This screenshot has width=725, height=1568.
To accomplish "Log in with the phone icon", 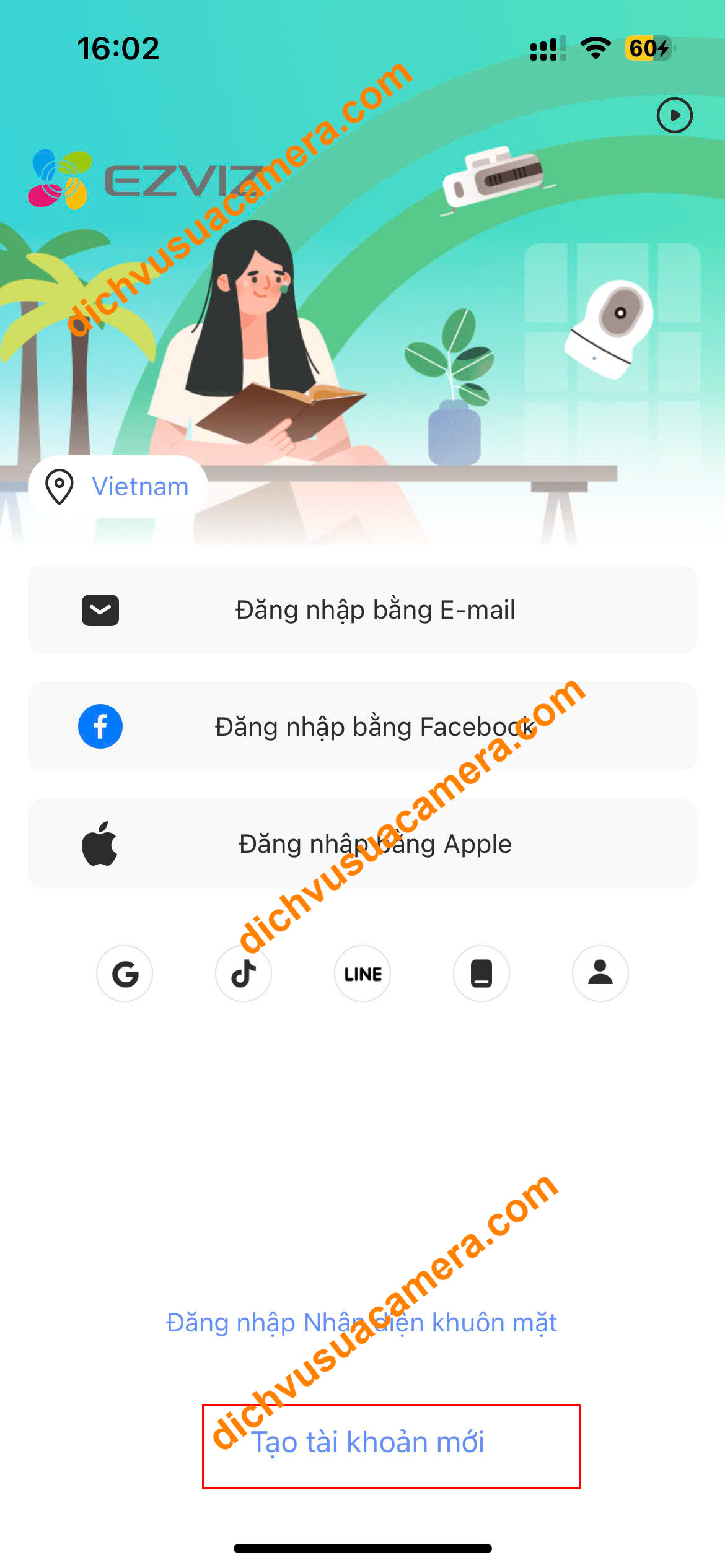I will (x=481, y=973).
